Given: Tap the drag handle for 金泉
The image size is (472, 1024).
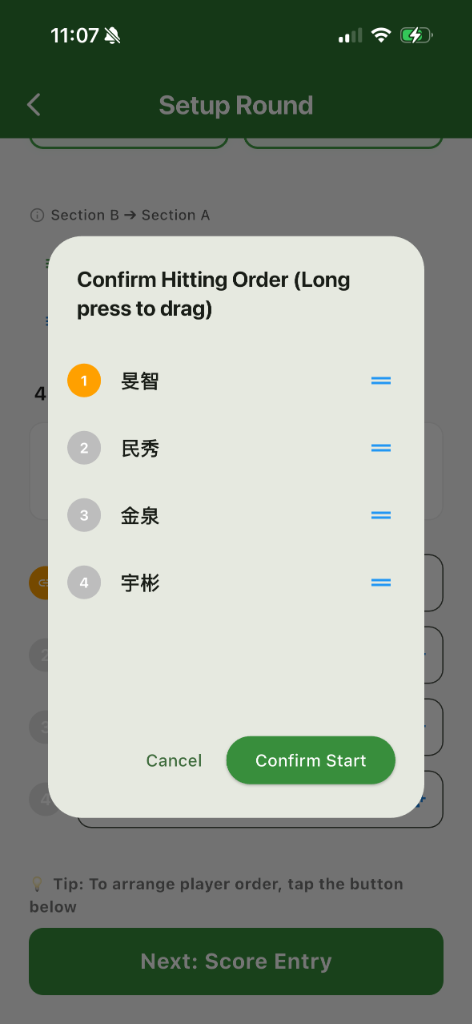Looking at the screenshot, I should click(381, 515).
